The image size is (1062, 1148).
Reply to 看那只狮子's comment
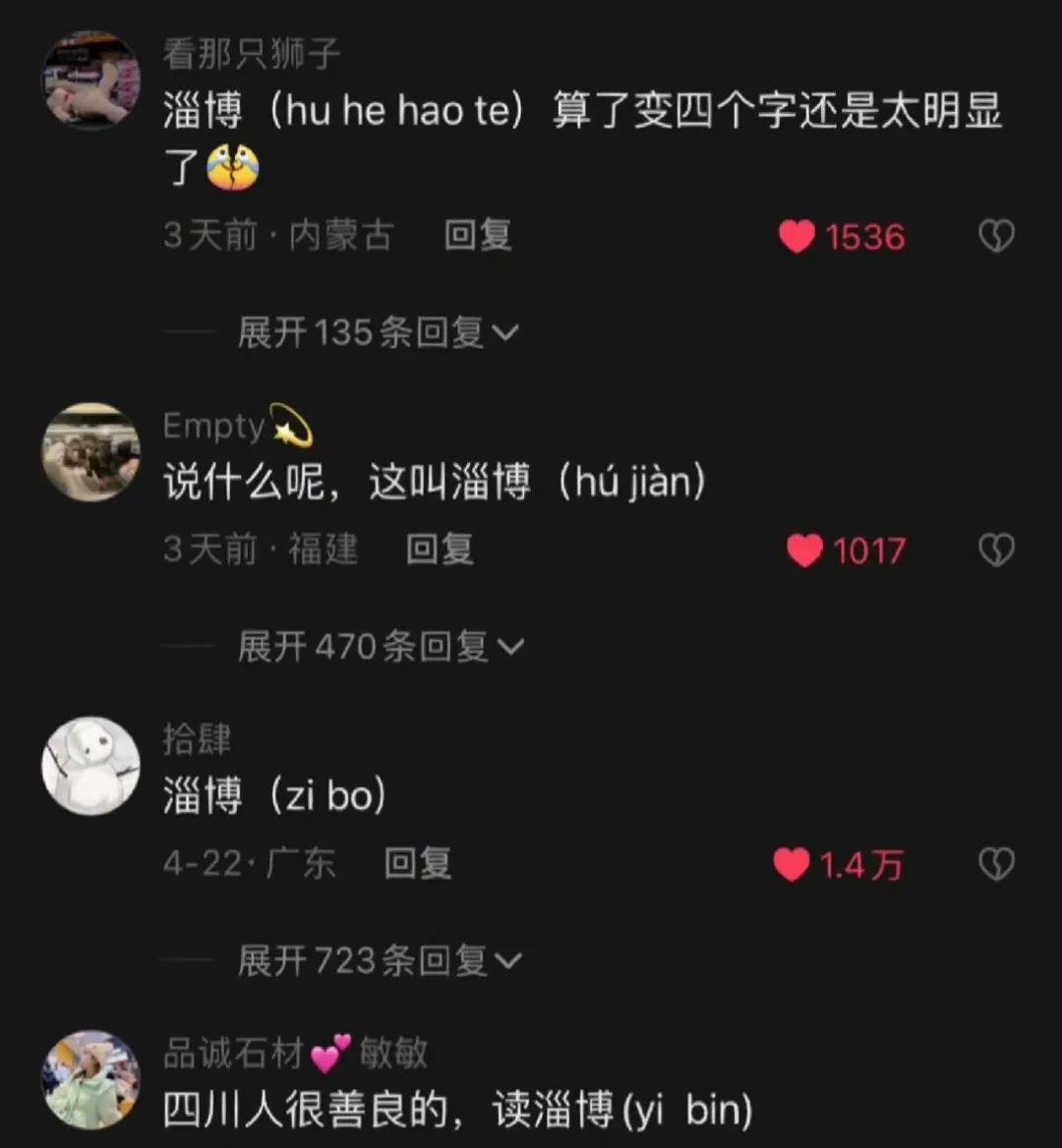tap(477, 236)
